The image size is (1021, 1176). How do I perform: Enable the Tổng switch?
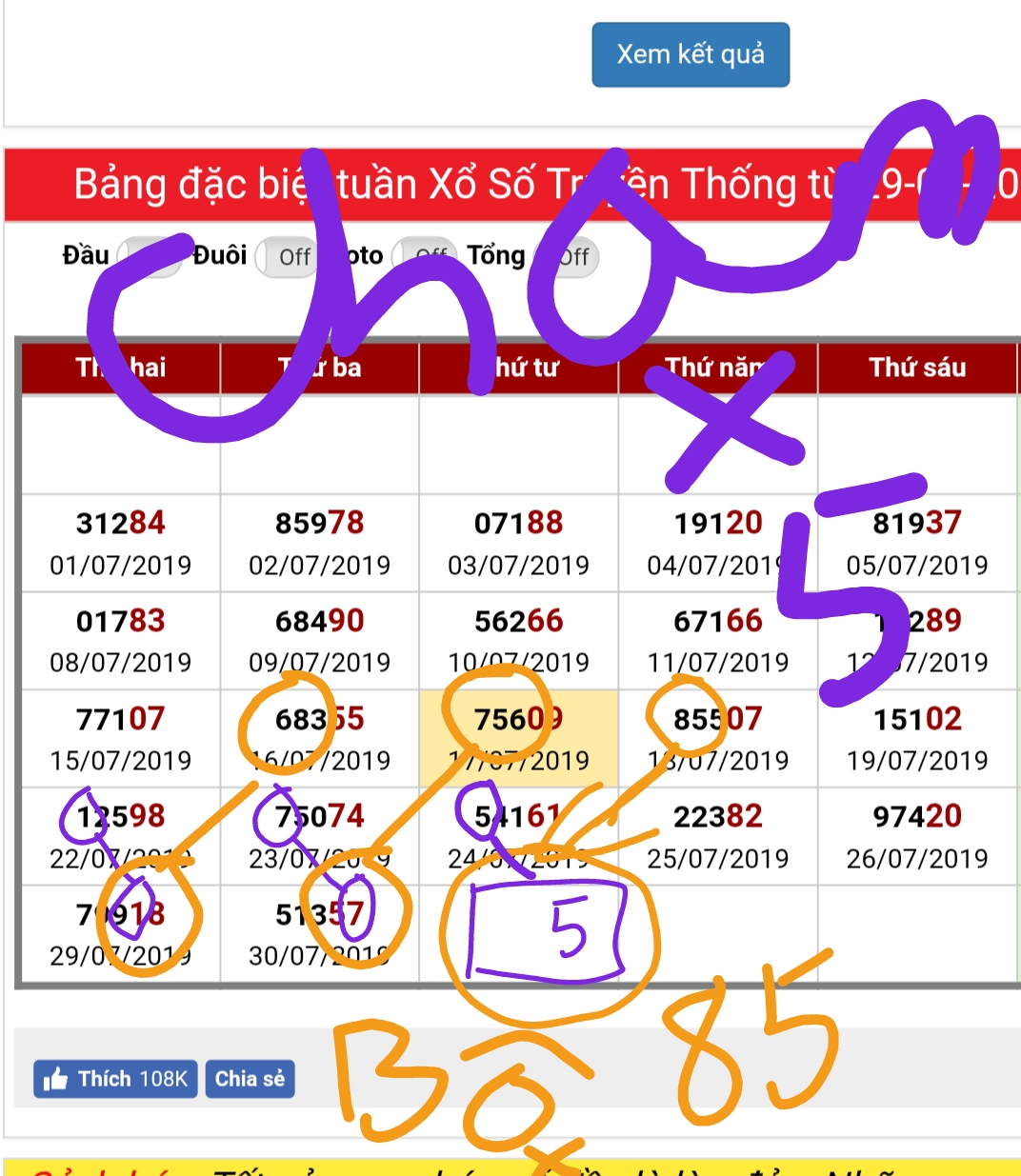(568, 257)
